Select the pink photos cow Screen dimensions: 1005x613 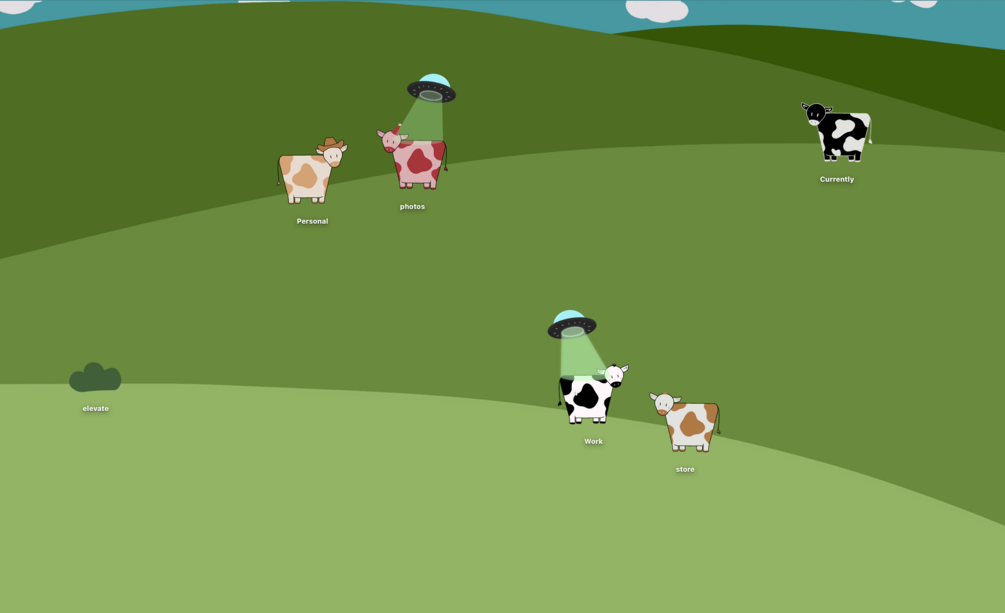click(414, 160)
